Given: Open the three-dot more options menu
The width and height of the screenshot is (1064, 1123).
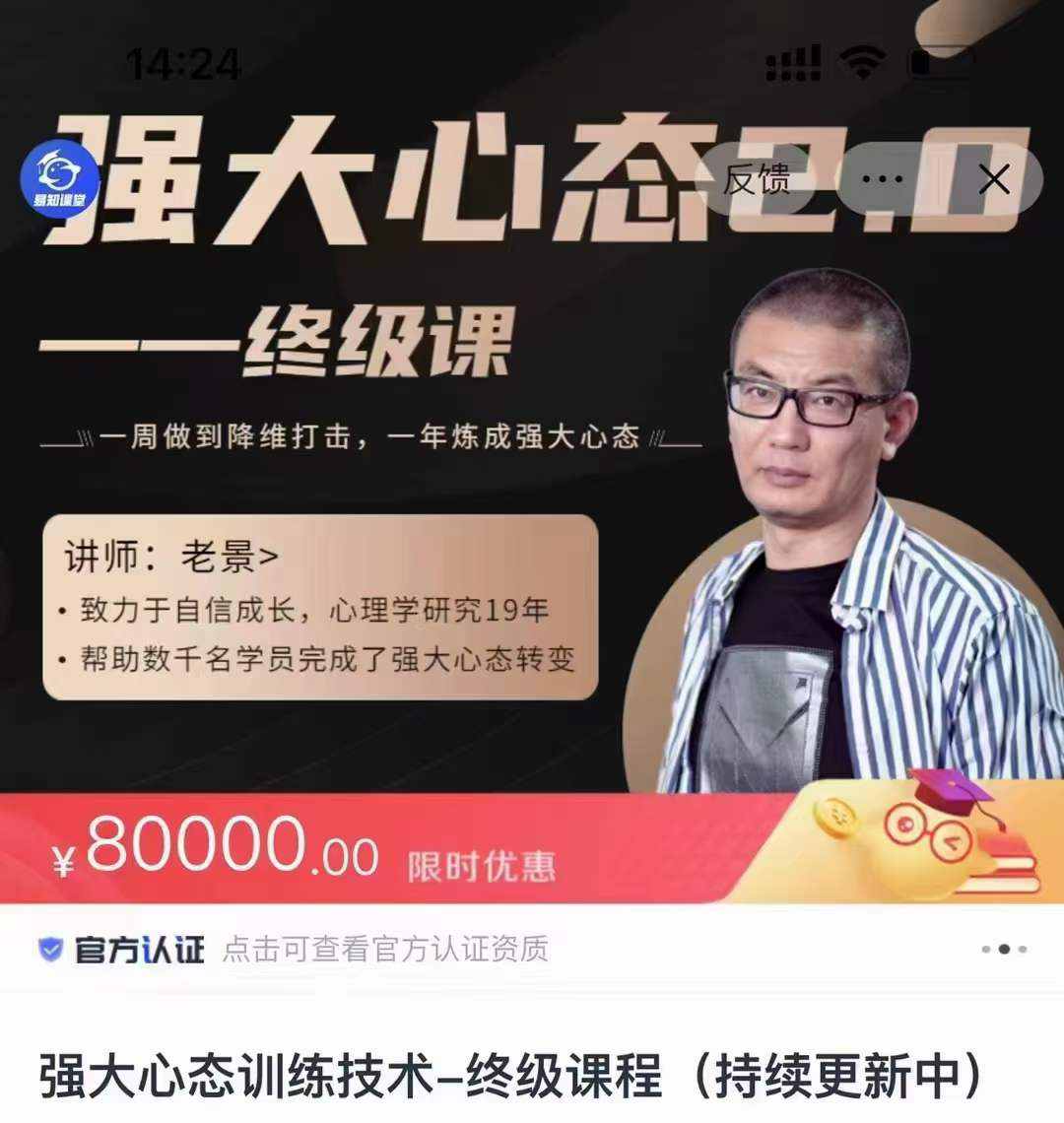Looking at the screenshot, I should pos(883,180).
